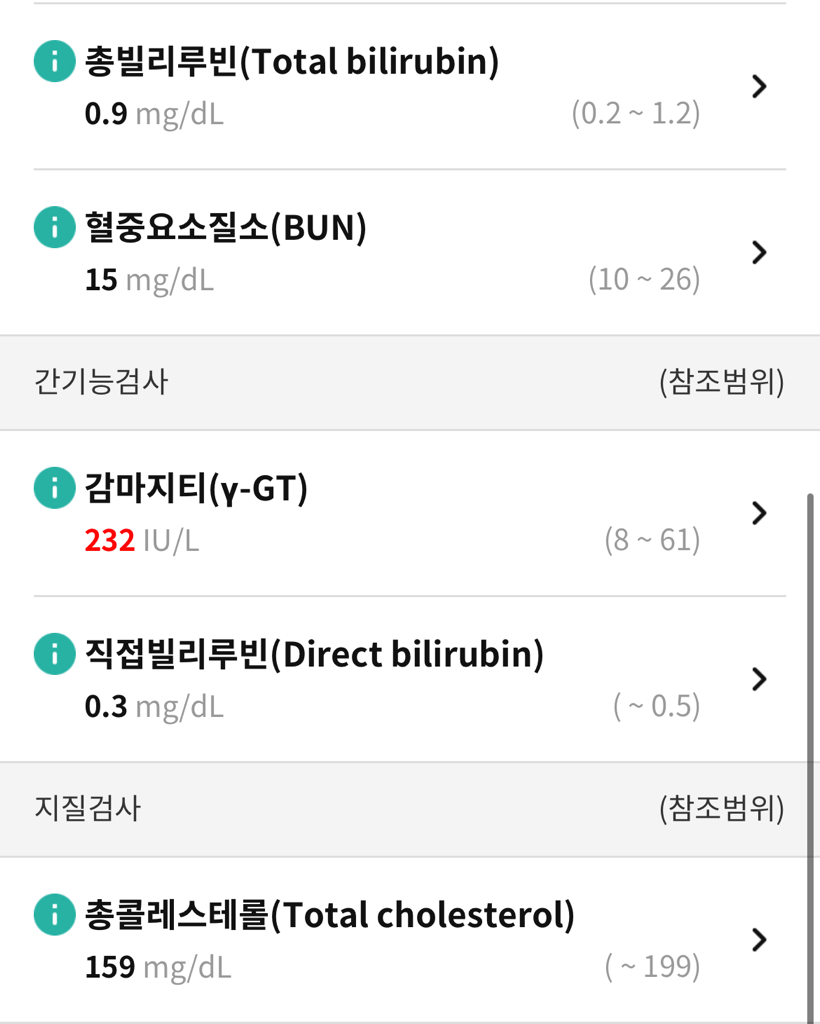View info about 직접빌리루빈

(54, 655)
